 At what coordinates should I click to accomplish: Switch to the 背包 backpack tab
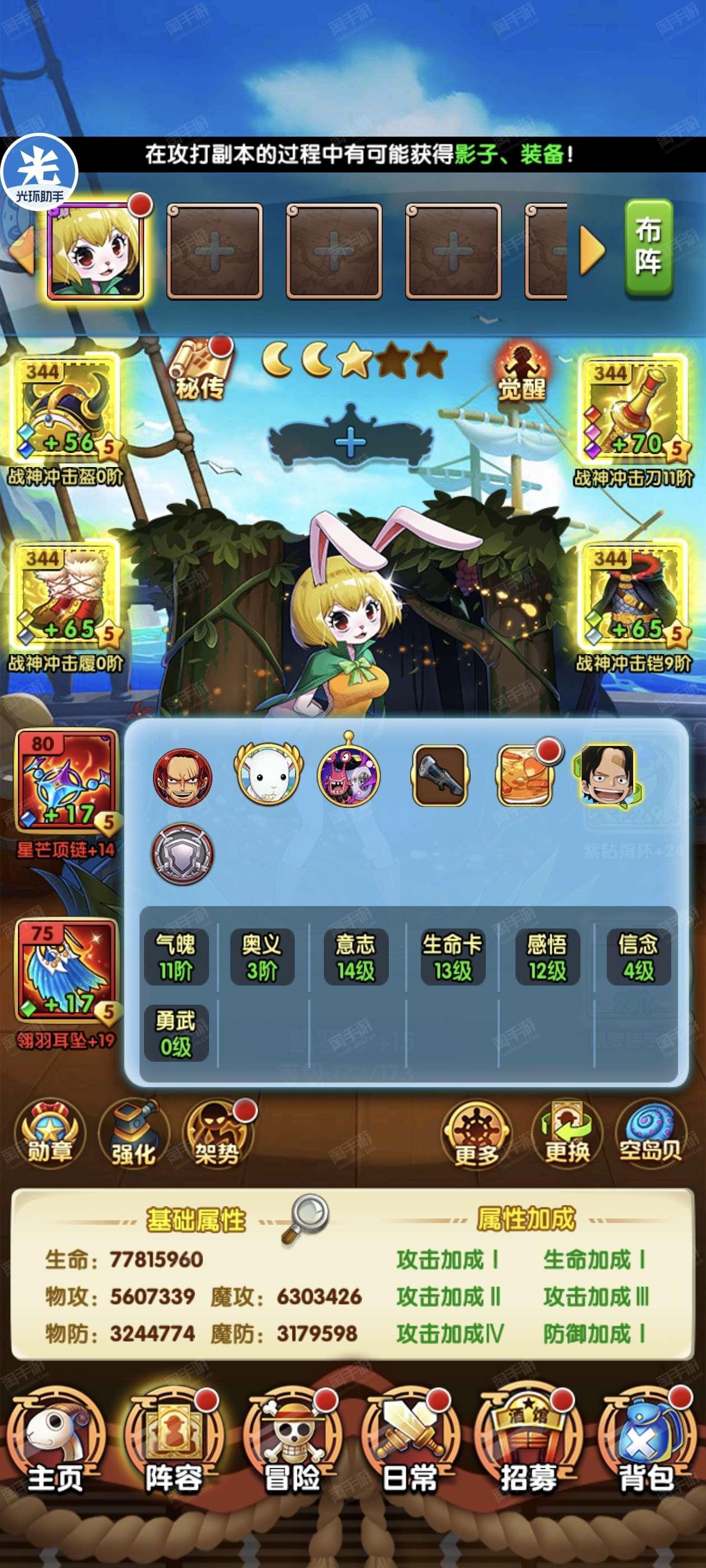[x=647, y=1443]
